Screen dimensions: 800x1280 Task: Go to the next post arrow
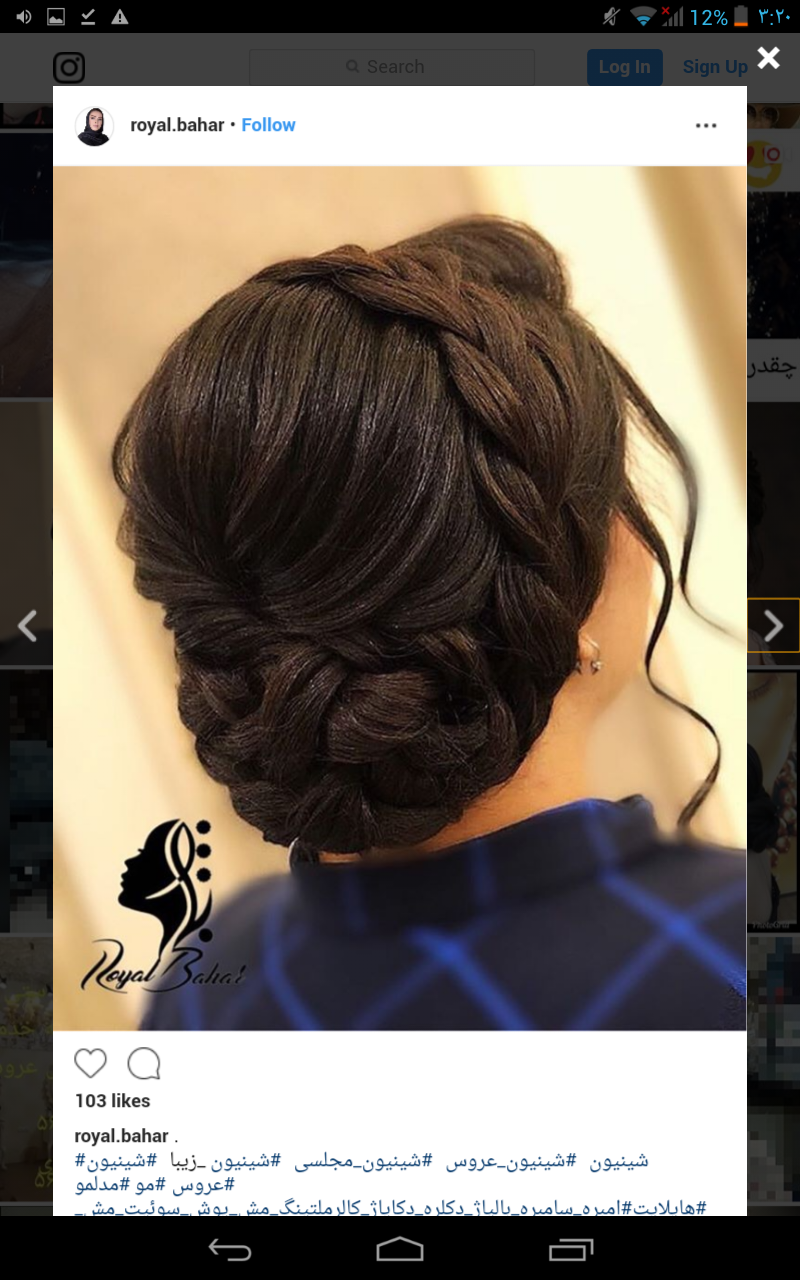[x=773, y=626]
